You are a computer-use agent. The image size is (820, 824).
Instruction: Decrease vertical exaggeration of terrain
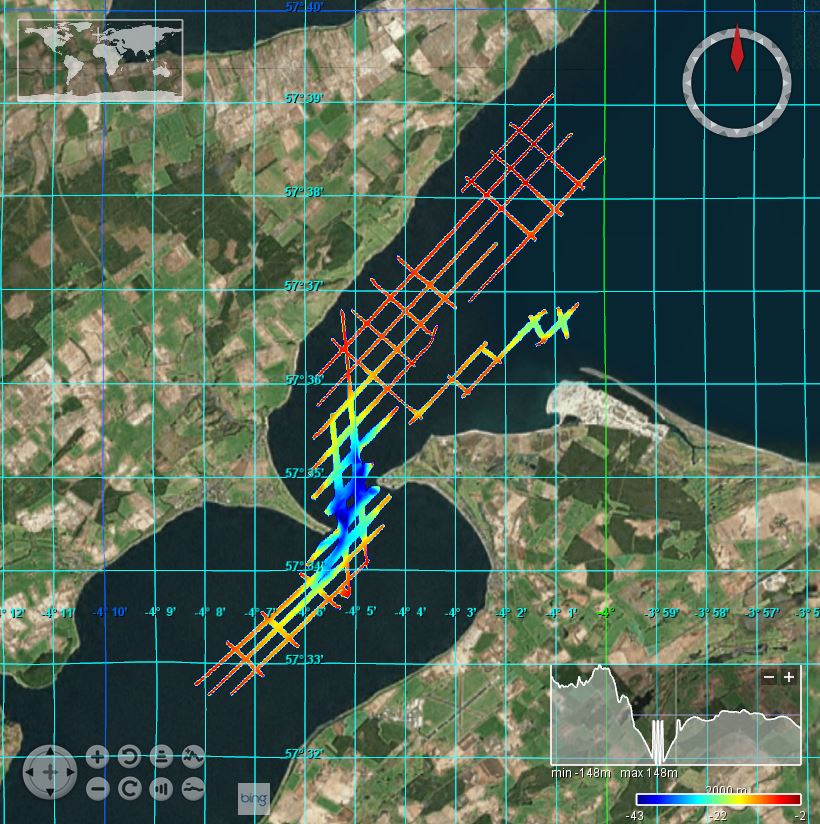[193, 788]
